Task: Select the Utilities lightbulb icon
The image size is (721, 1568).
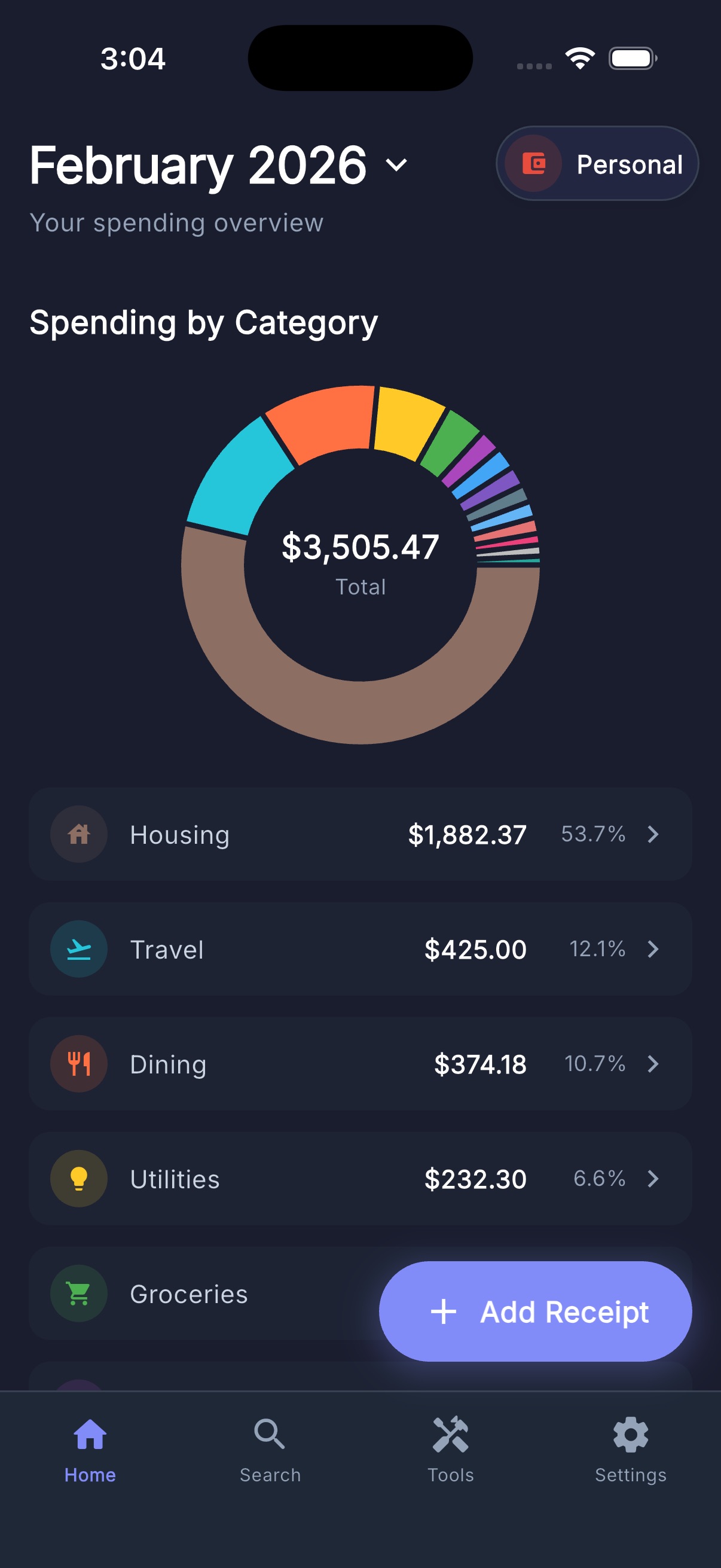Action: tap(78, 1179)
